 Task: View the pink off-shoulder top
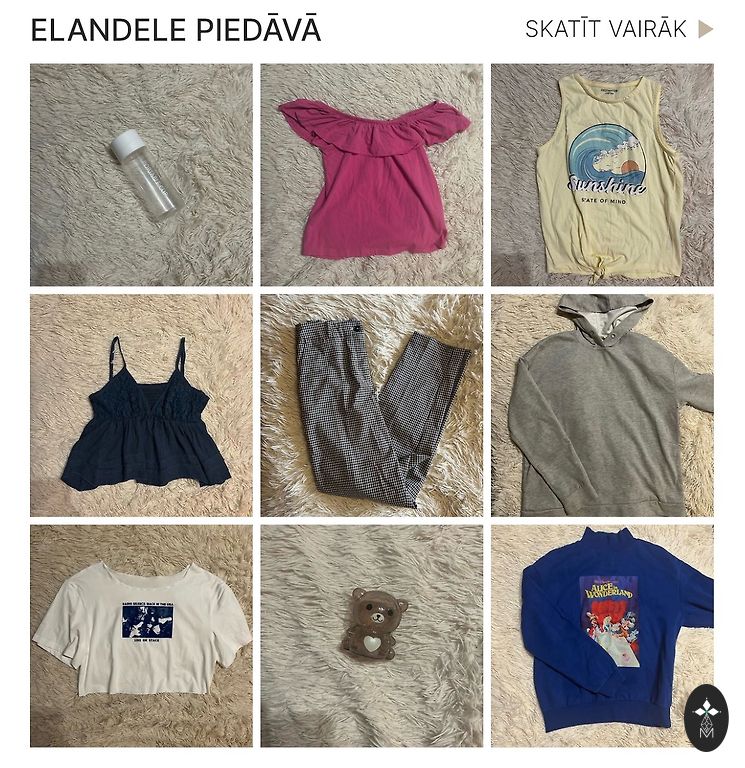click(x=371, y=175)
